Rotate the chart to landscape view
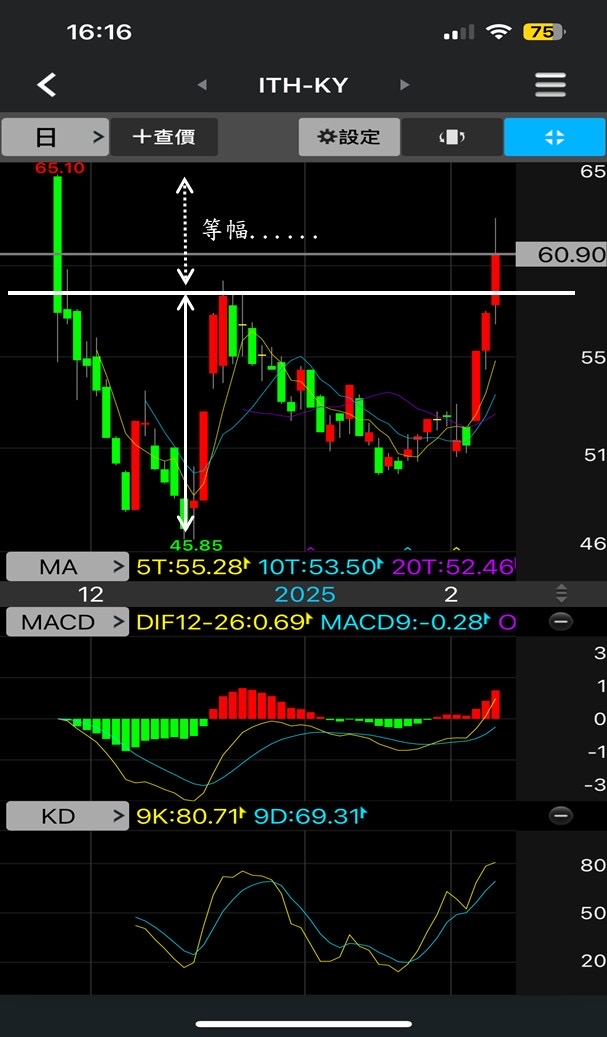Image resolution: width=607 pixels, height=1037 pixels. 452,137
